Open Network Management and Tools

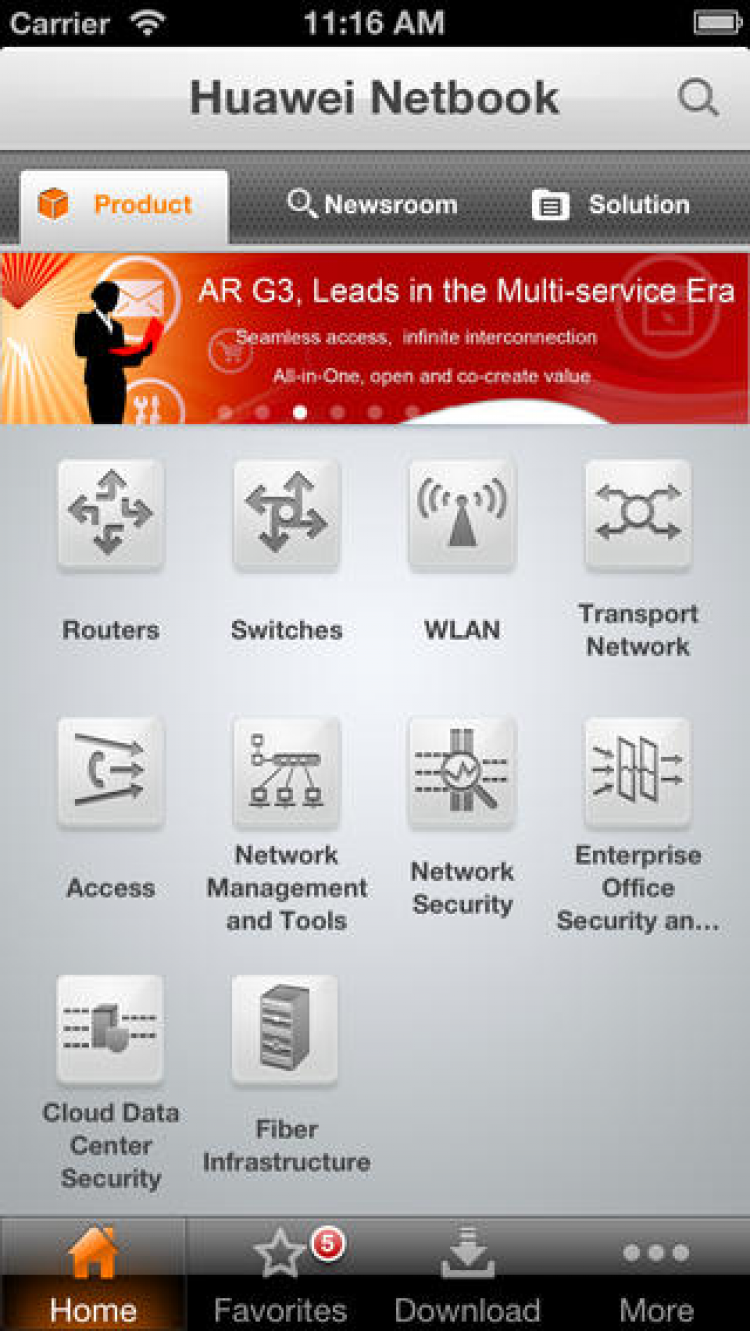[x=287, y=772]
